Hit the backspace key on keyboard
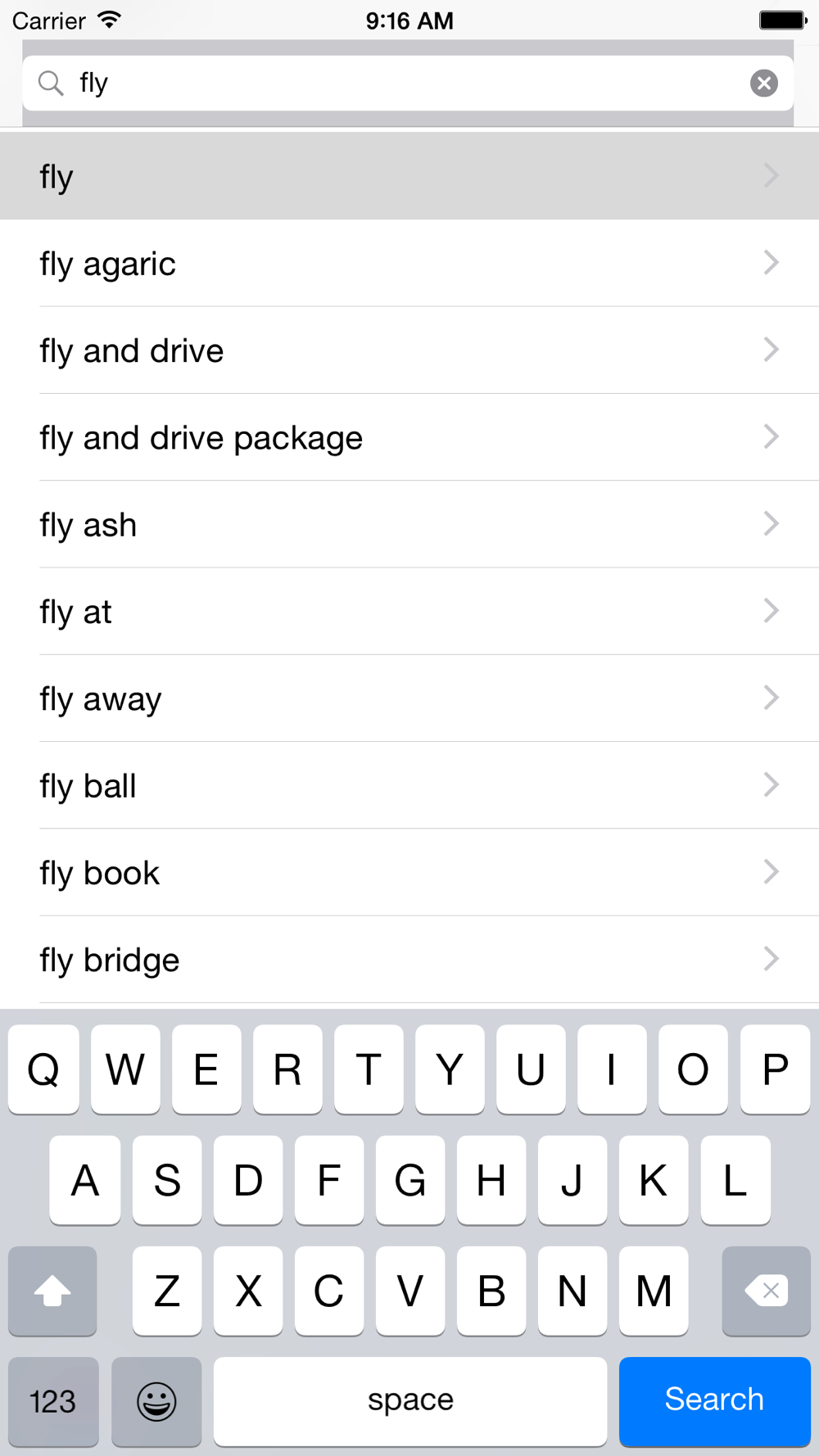This screenshot has width=819, height=1456. coord(766,1291)
